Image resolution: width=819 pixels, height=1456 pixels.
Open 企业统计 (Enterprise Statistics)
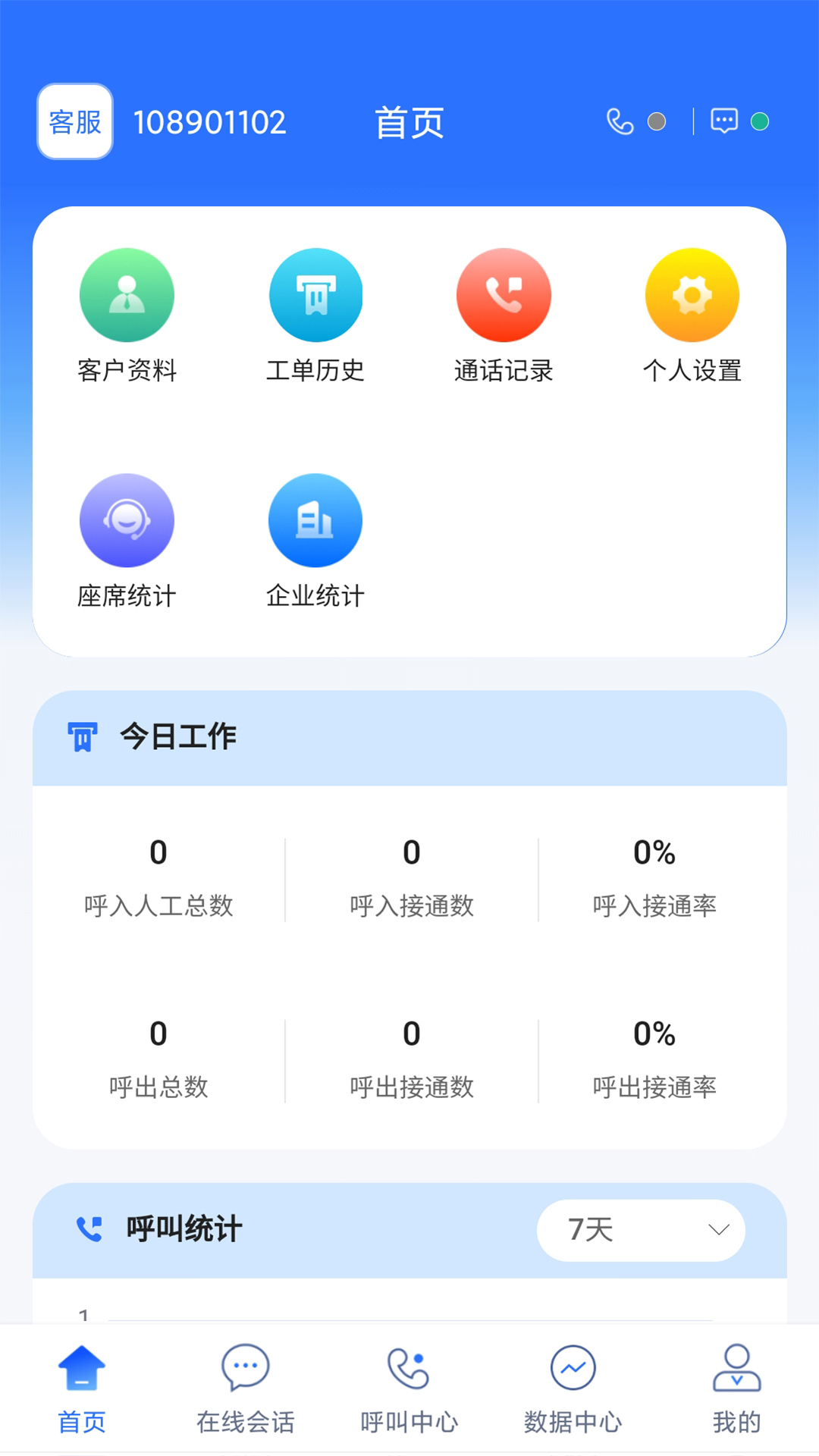(315, 520)
